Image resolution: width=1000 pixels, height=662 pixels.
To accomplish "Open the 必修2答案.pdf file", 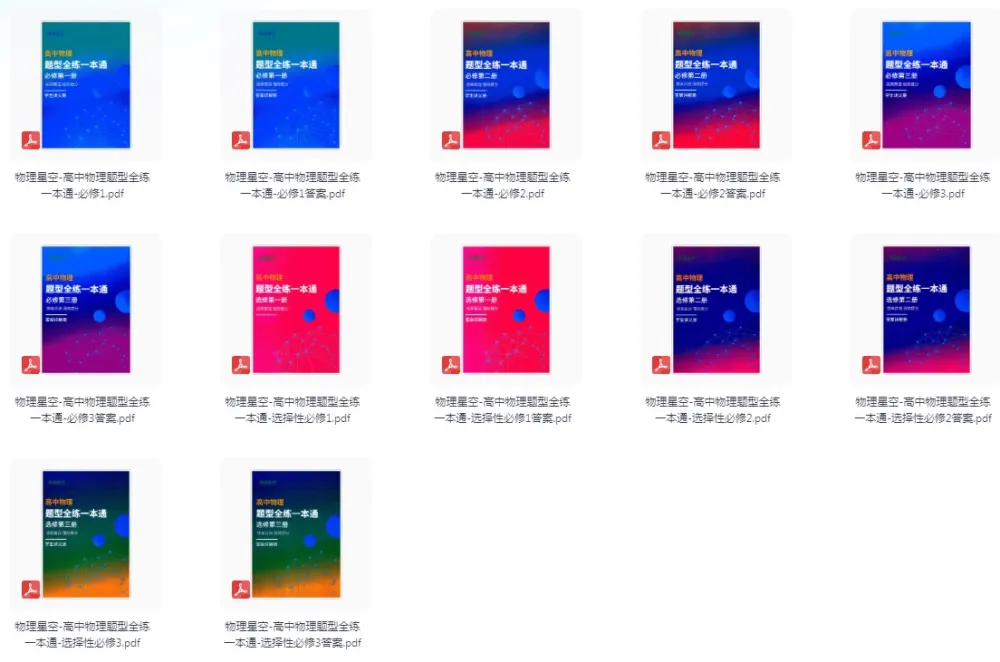I will click(x=716, y=85).
